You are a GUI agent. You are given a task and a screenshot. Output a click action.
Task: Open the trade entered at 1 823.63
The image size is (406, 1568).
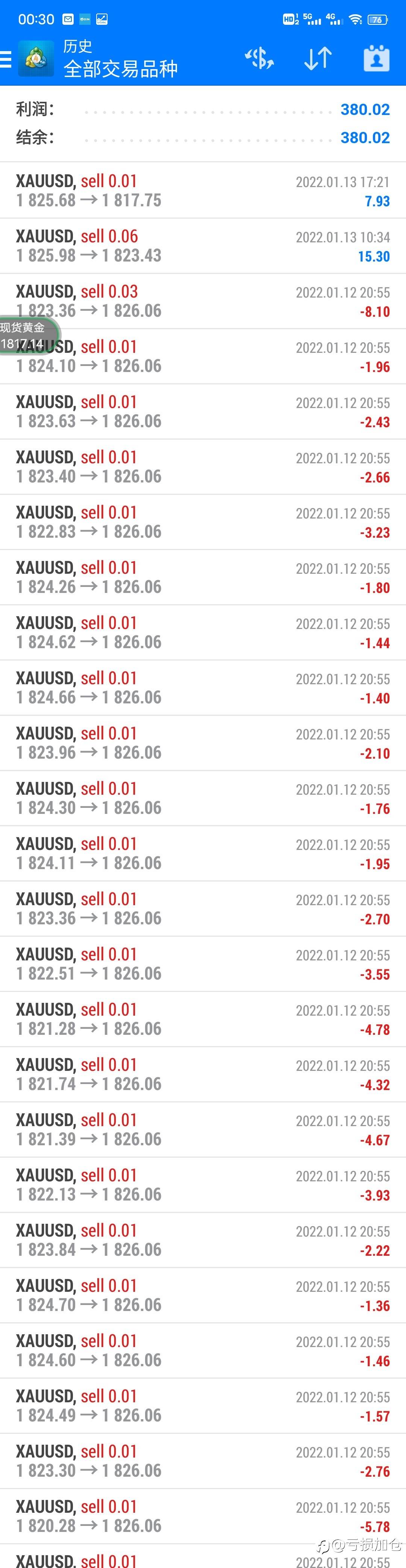click(203, 411)
